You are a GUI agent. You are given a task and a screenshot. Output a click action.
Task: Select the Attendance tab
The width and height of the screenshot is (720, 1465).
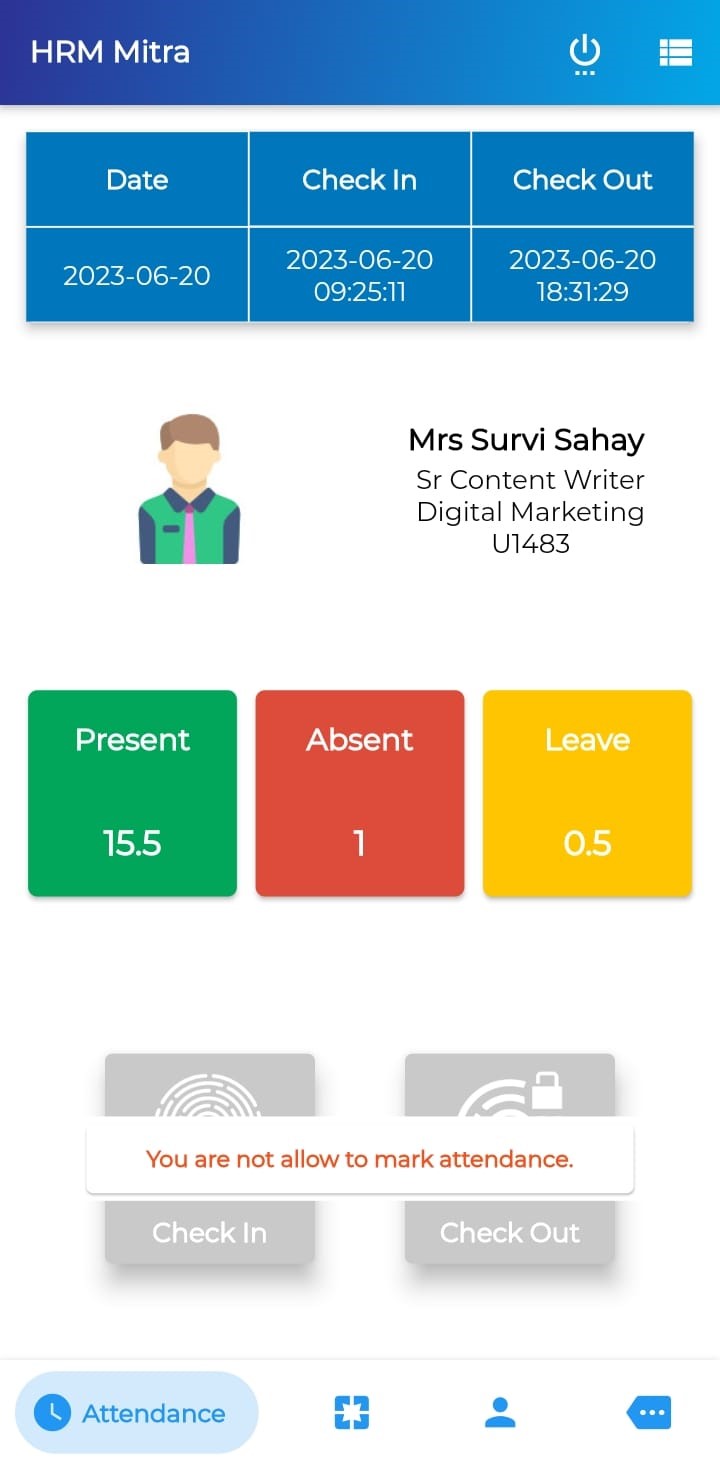(x=137, y=1413)
